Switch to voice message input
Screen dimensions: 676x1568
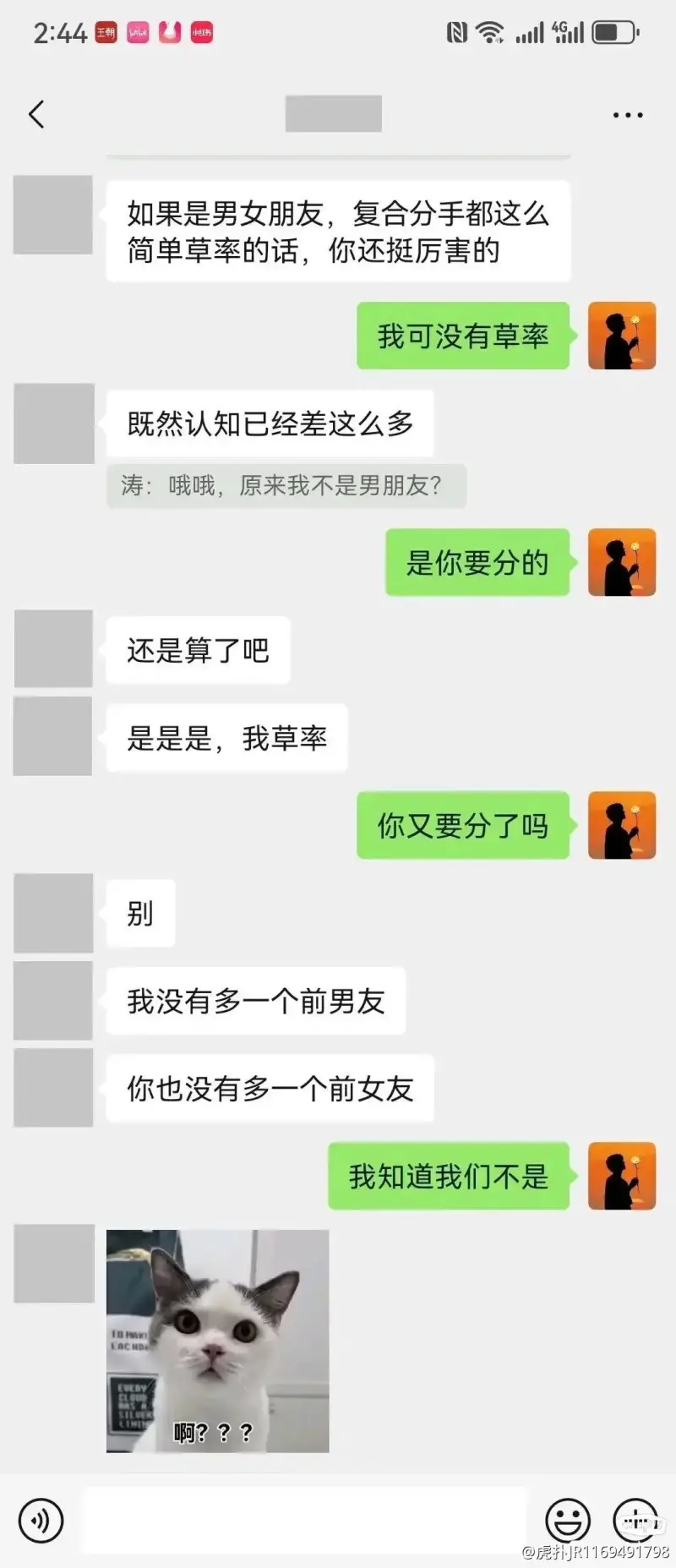pos(41,1520)
